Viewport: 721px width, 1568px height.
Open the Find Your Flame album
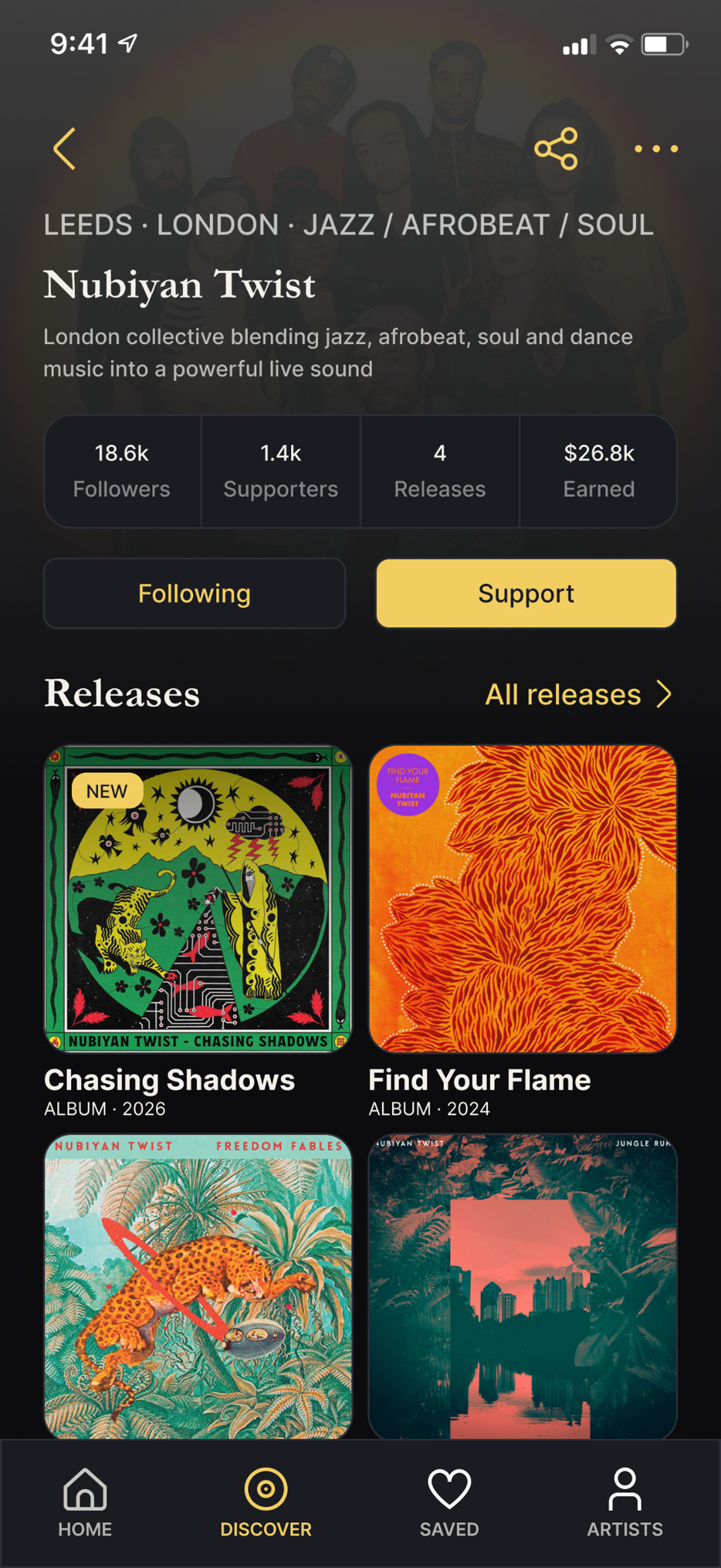(x=522, y=898)
